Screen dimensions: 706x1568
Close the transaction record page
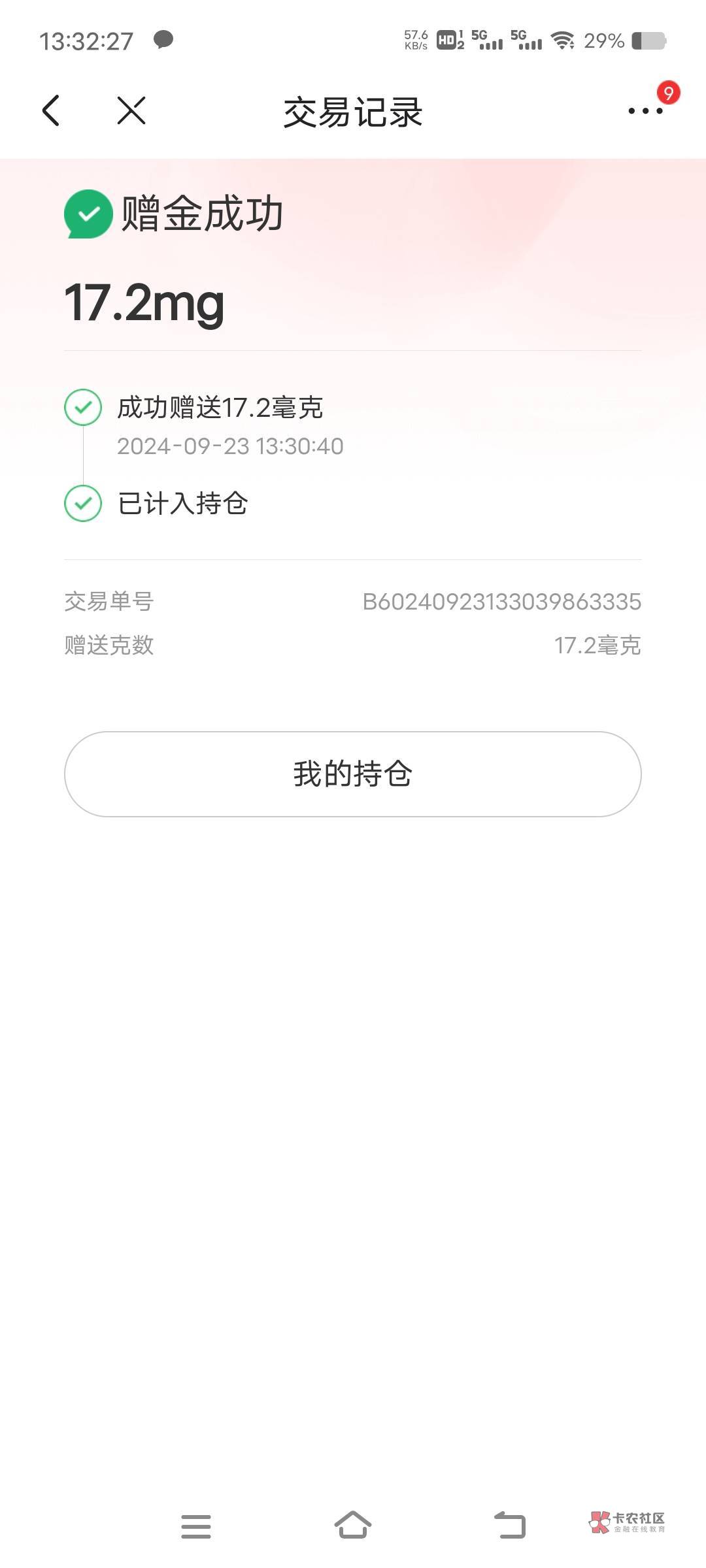click(131, 110)
